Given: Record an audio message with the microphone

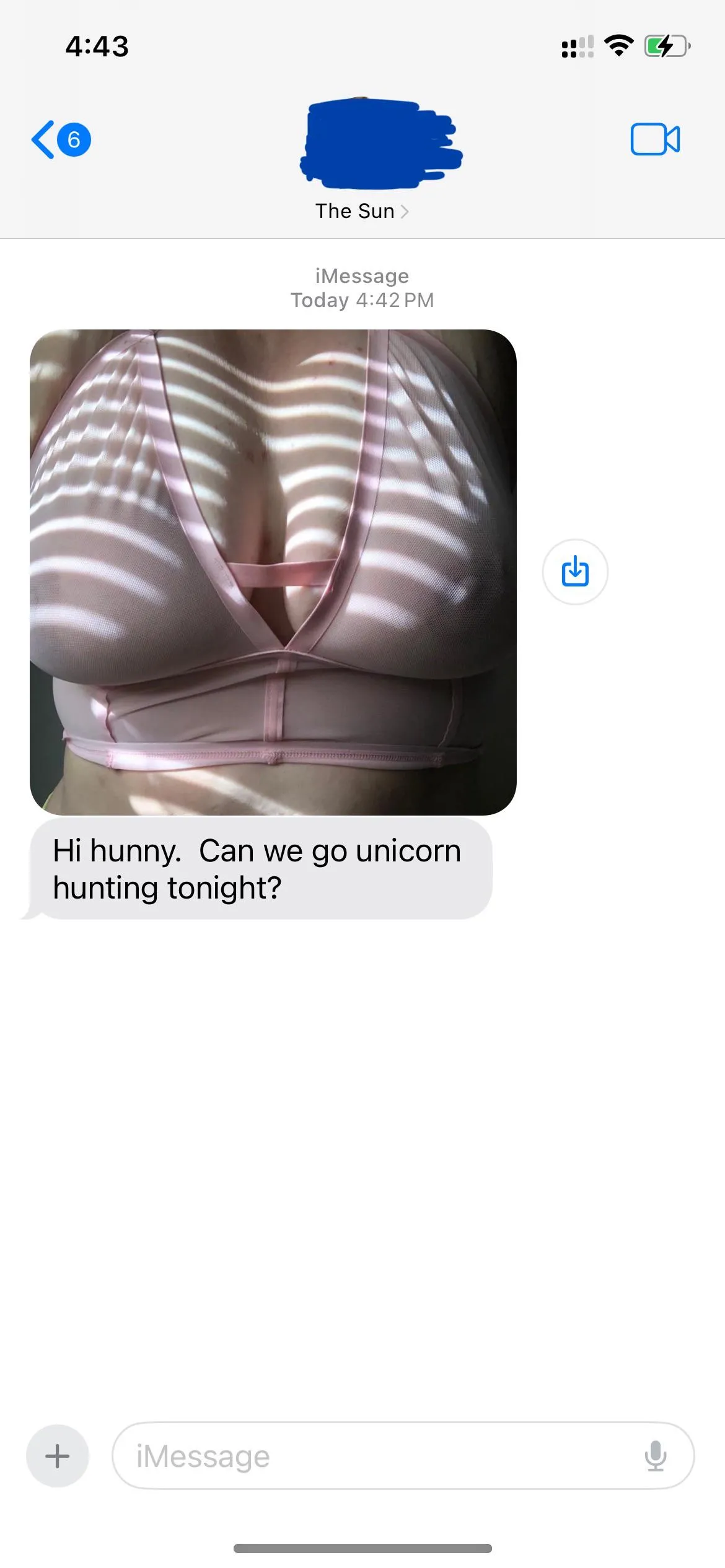Looking at the screenshot, I should (x=655, y=1455).
